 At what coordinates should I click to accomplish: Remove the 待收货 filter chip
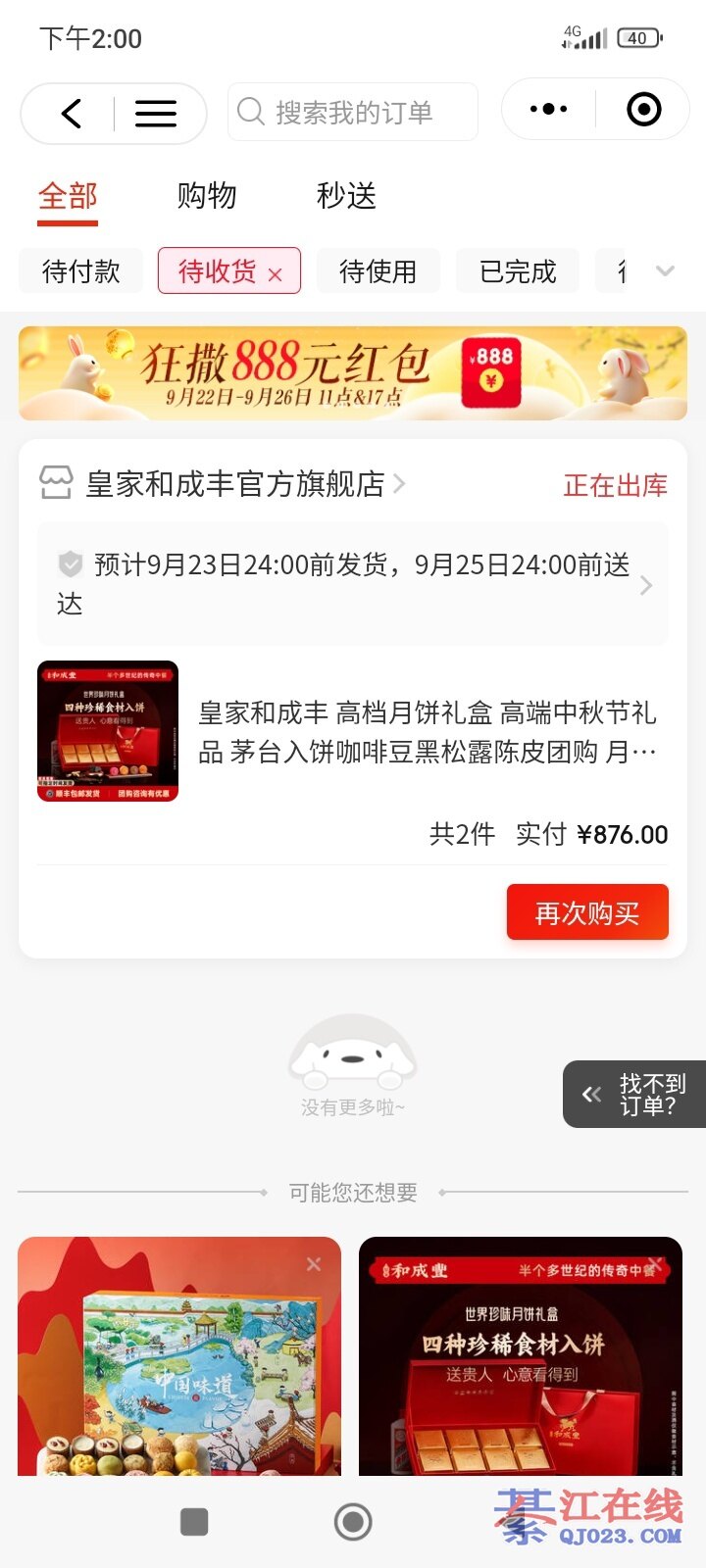(x=276, y=275)
